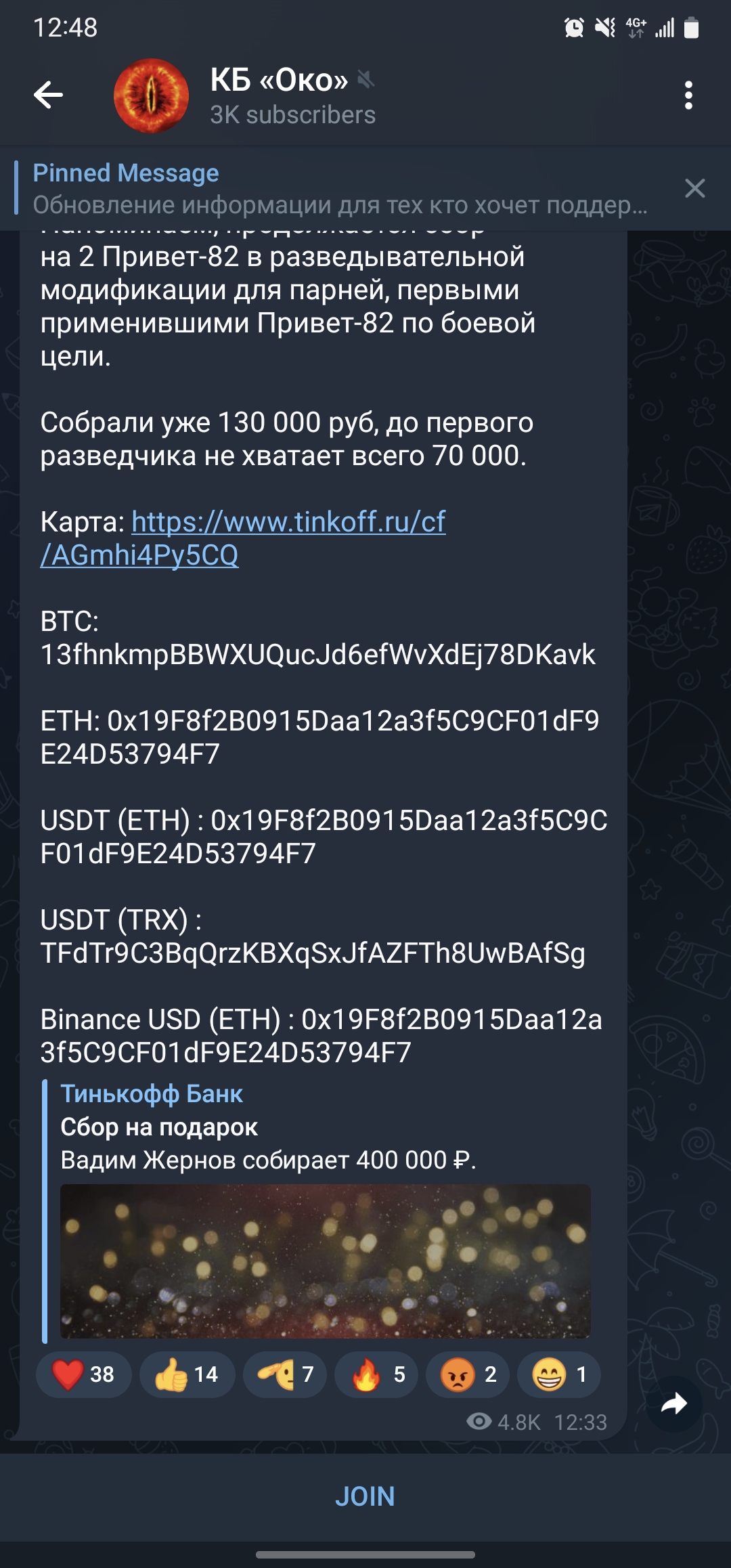Add a thumbs up reaction
731x1568 pixels.
(187, 1374)
